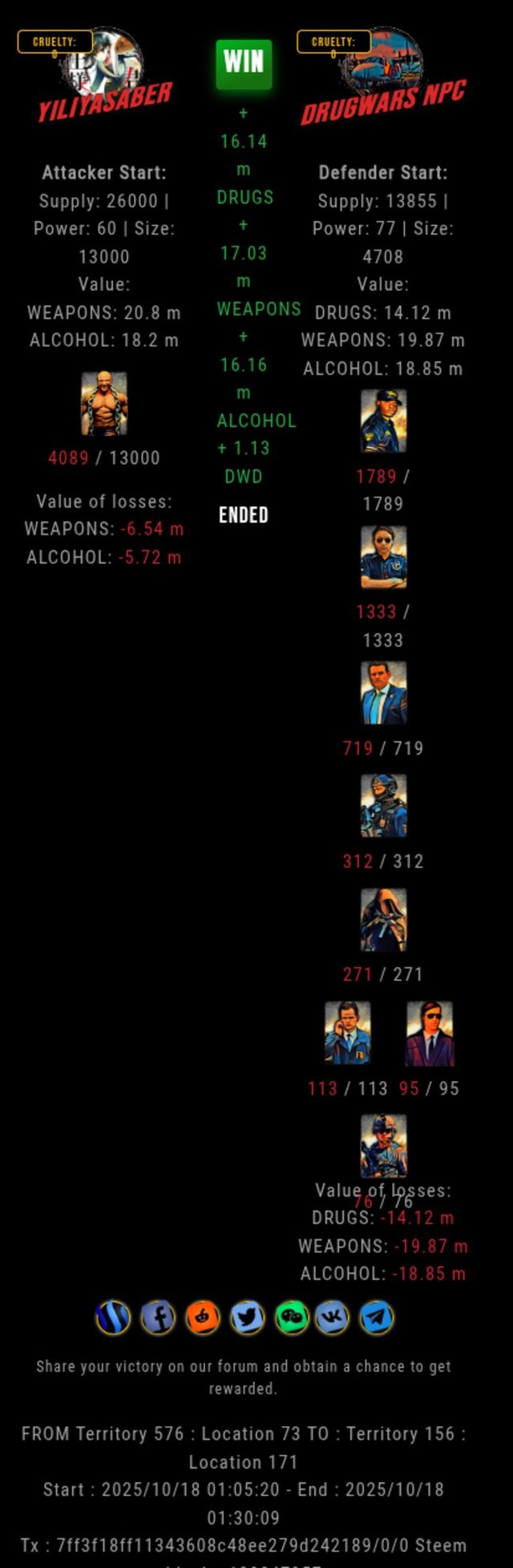
Task: Share the victory on Telegram
Action: 376,1317
